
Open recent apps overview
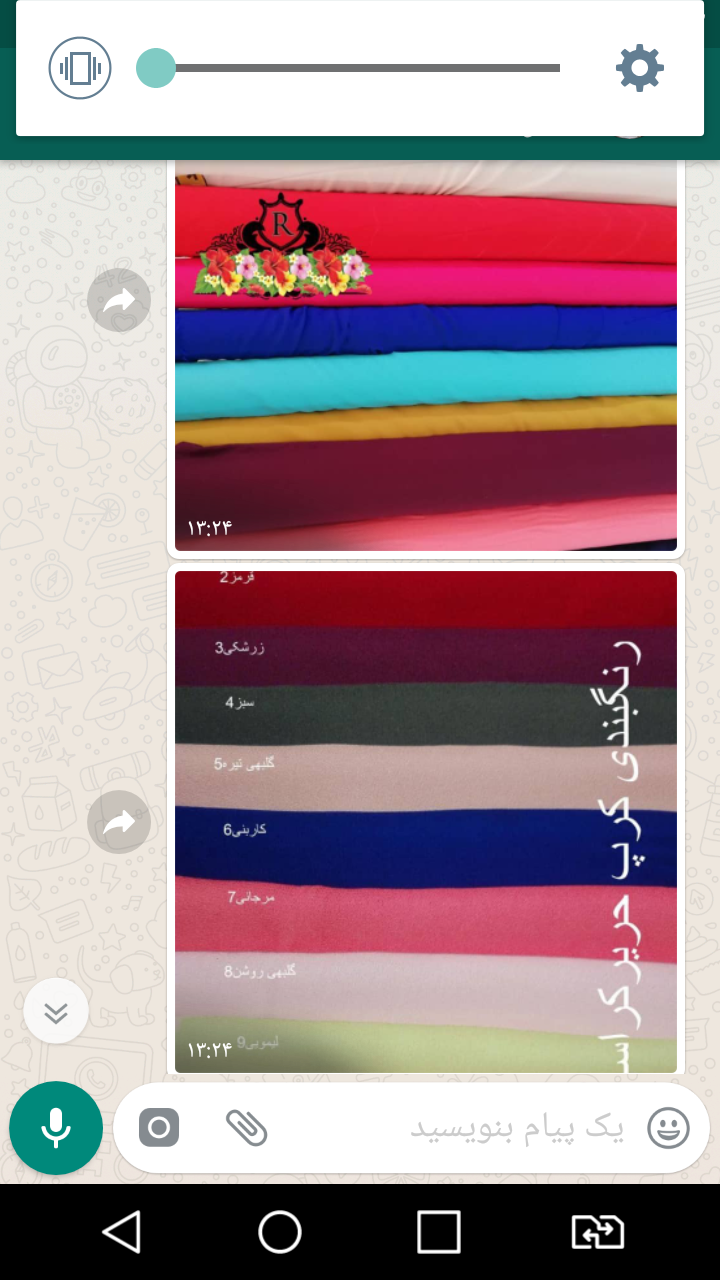click(x=439, y=1232)
